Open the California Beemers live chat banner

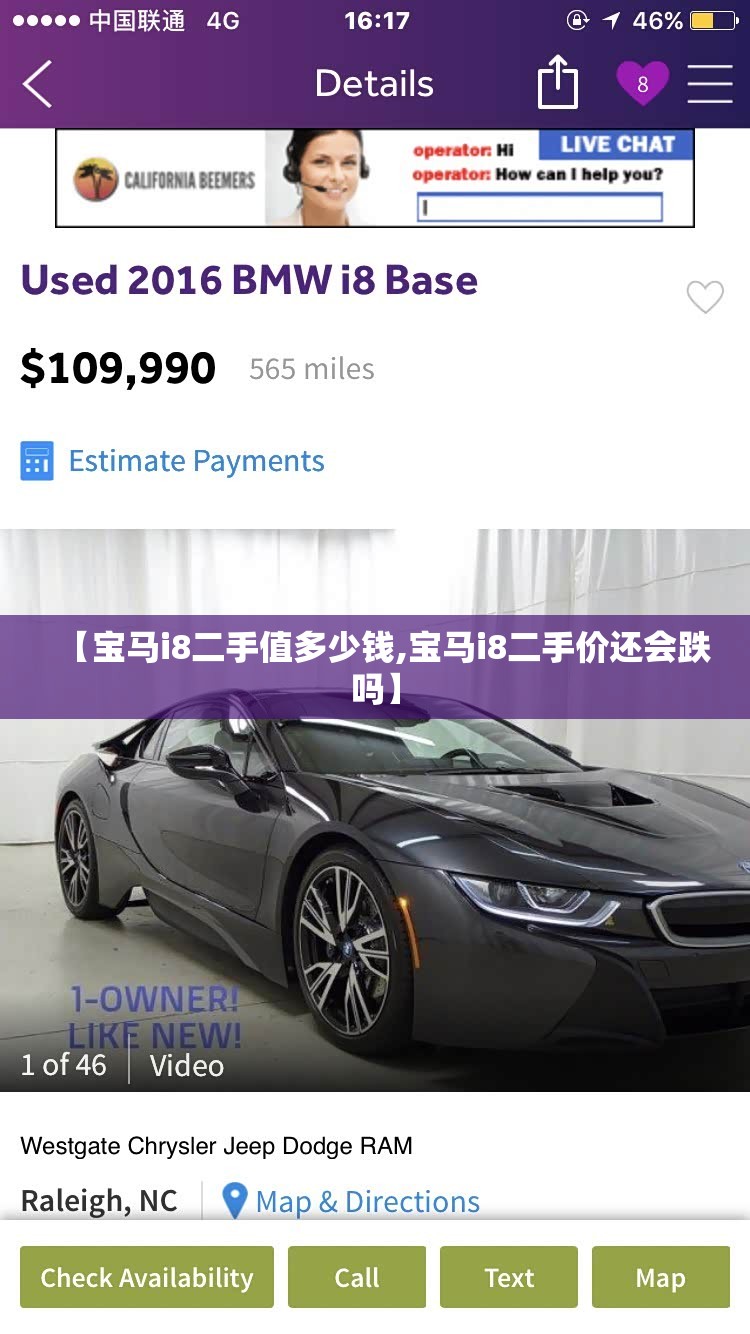coord(375,178)
